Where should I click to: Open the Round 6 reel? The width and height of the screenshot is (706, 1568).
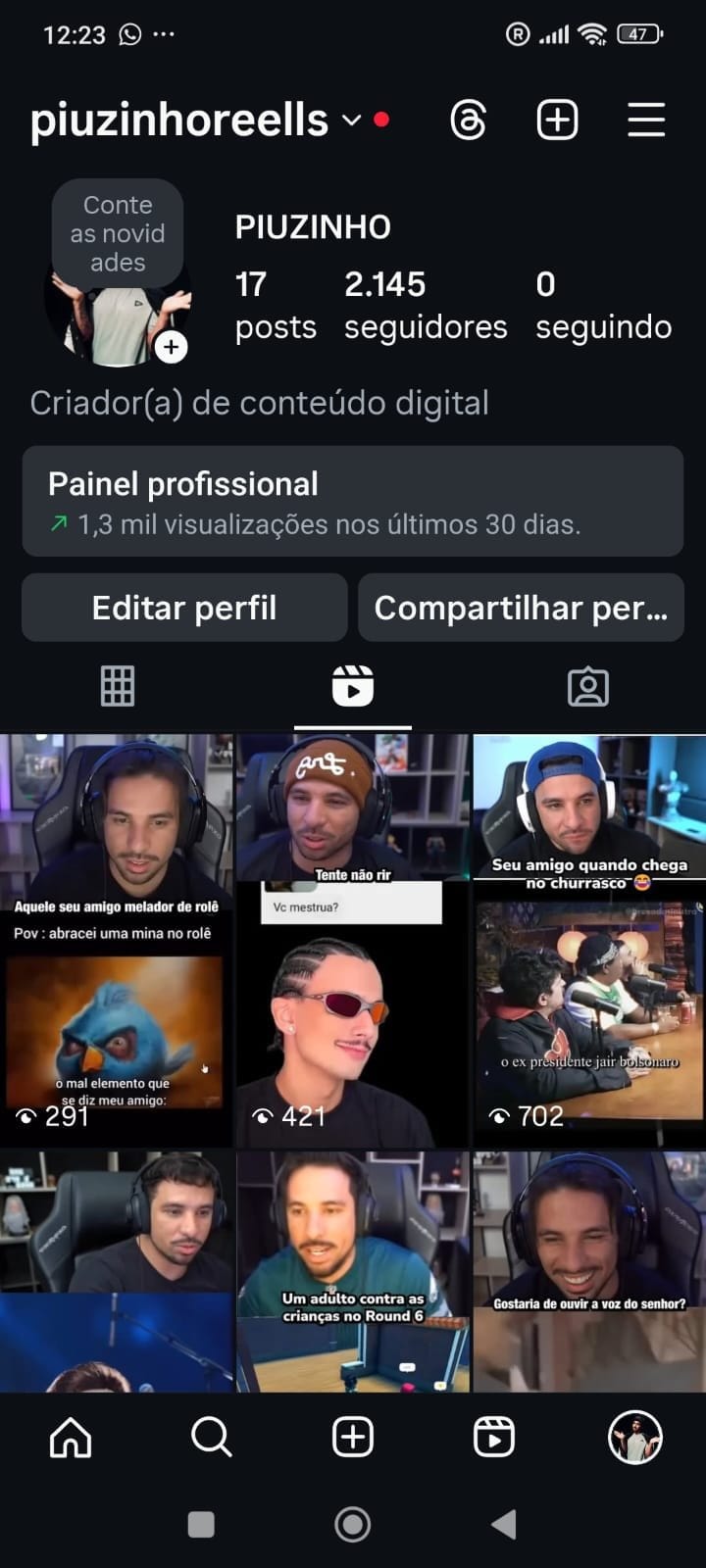353,1271
